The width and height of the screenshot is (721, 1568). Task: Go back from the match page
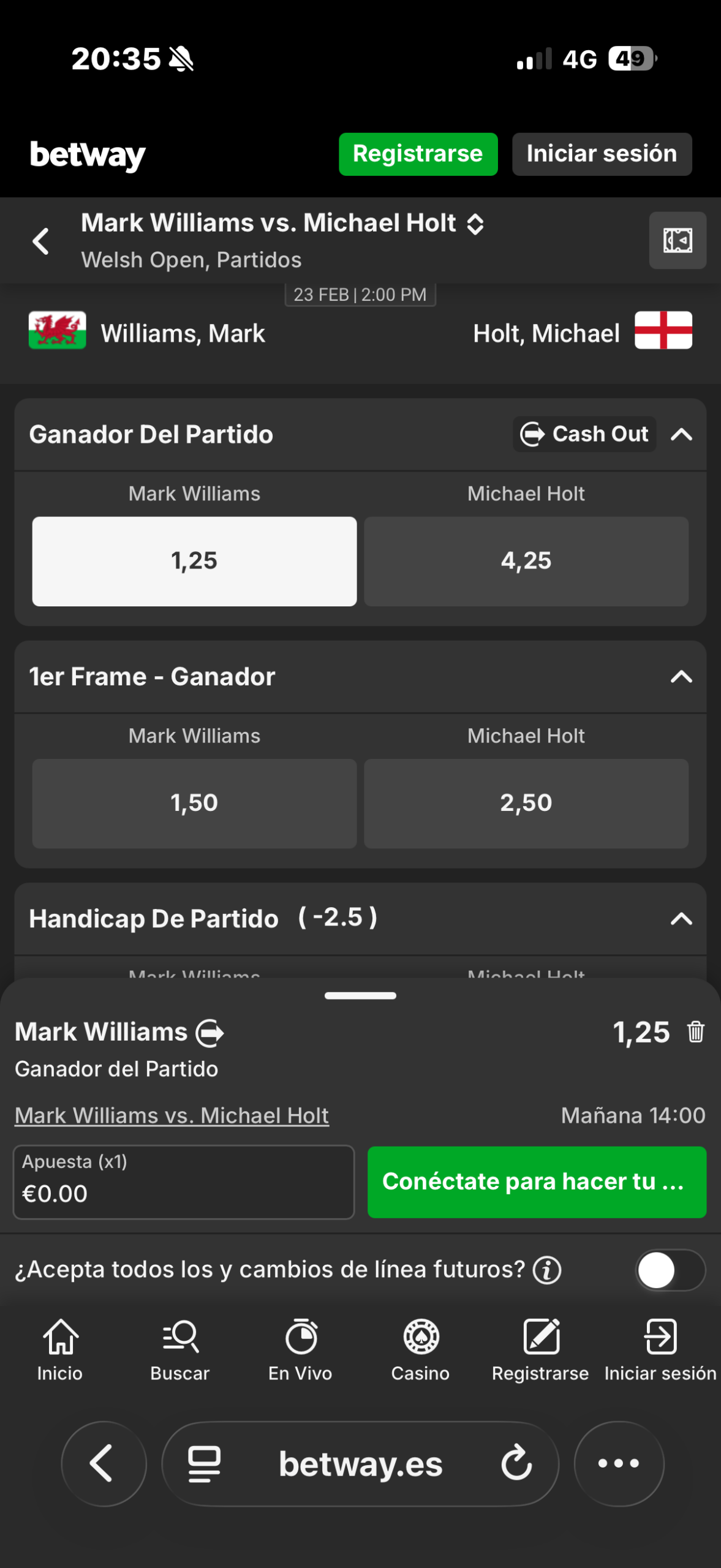[x=41, y=241]
